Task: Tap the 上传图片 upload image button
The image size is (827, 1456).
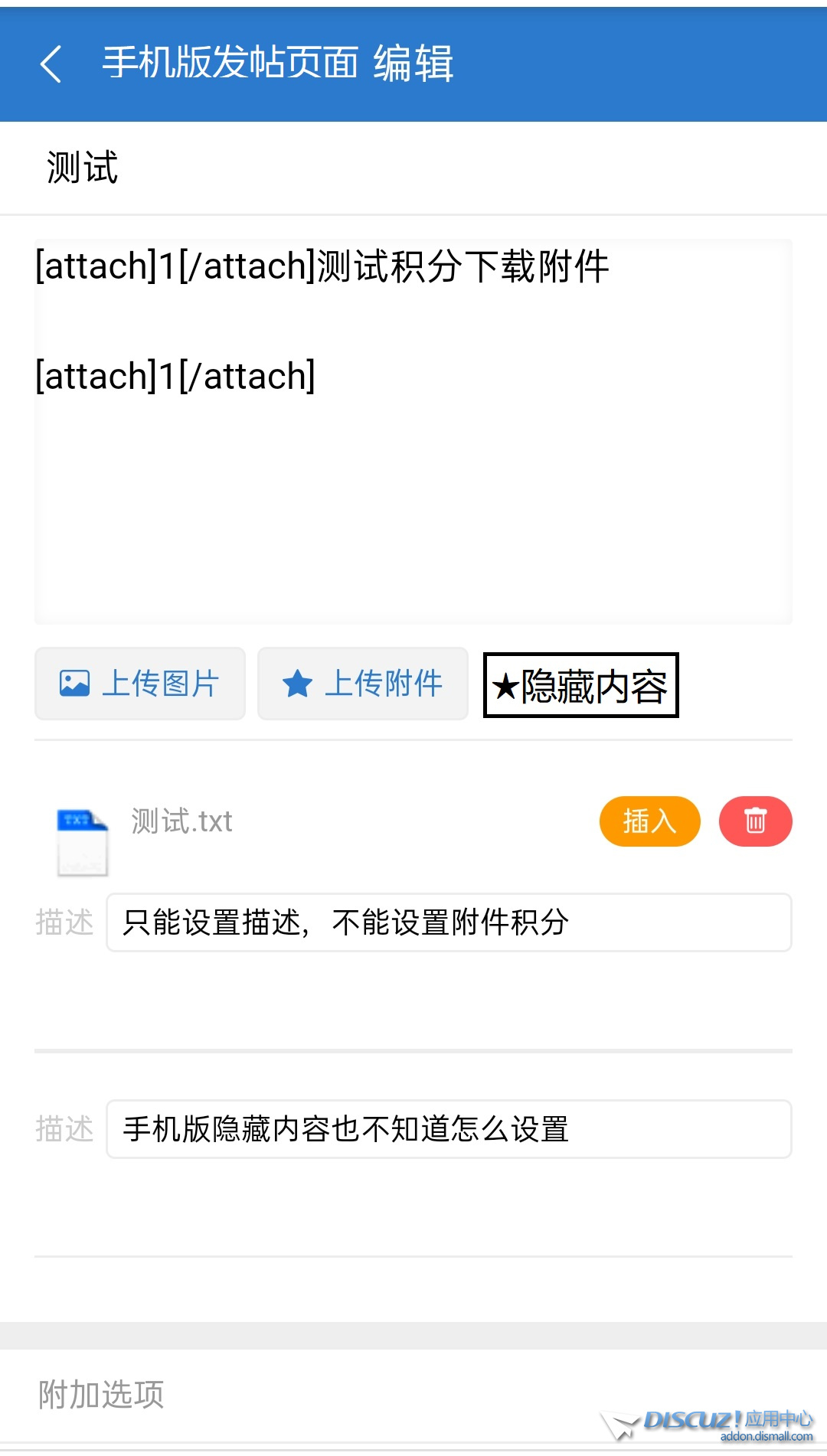Action: (140, 684)
